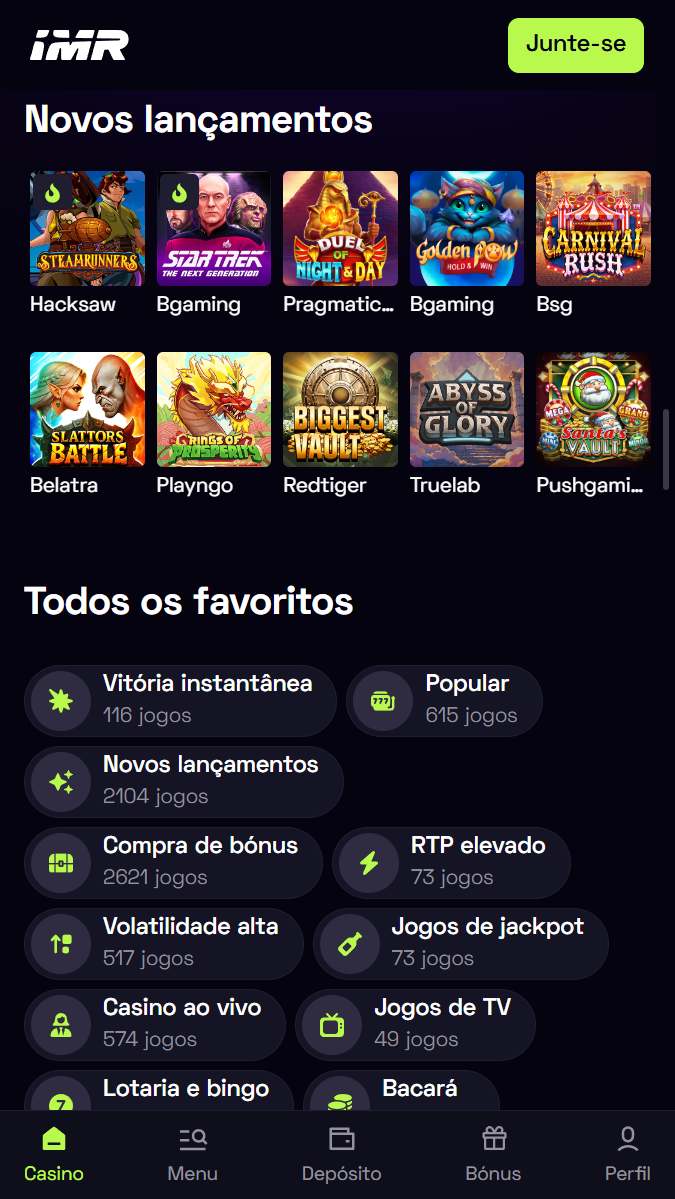Screen dimensions: 675x1199
Task: Select the Golden Paw game tile
Action: 467,229
